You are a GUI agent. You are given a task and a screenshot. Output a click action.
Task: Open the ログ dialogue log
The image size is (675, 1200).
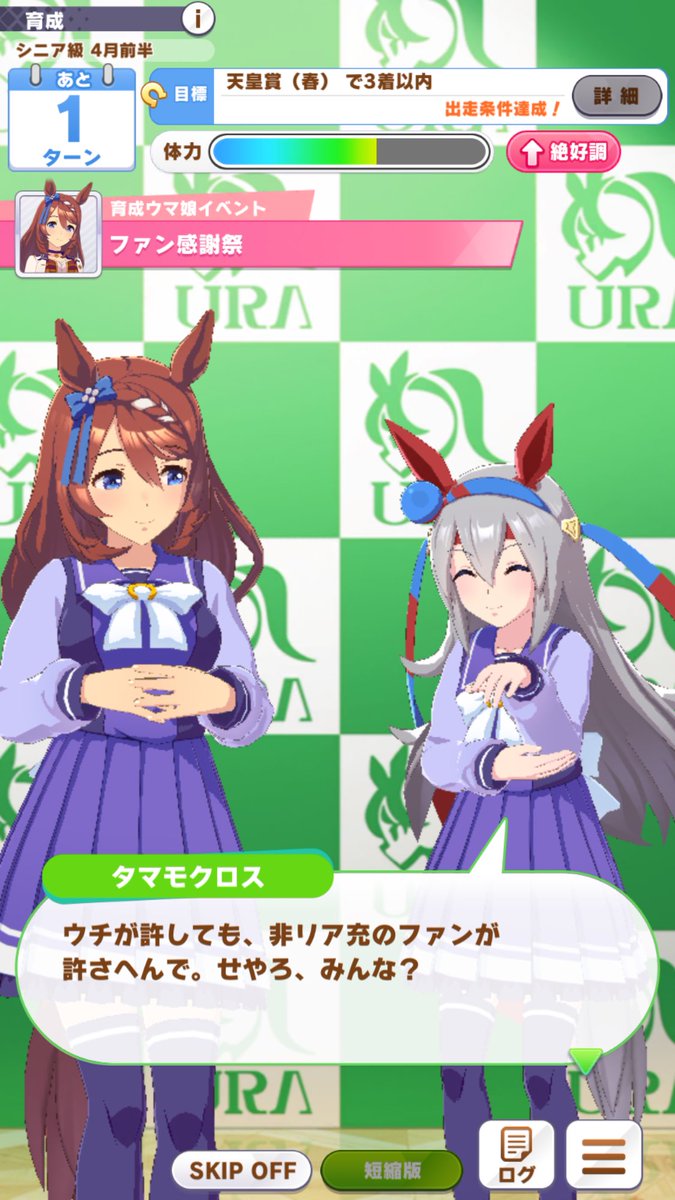pyautogui.click(x=516, y=1154)
